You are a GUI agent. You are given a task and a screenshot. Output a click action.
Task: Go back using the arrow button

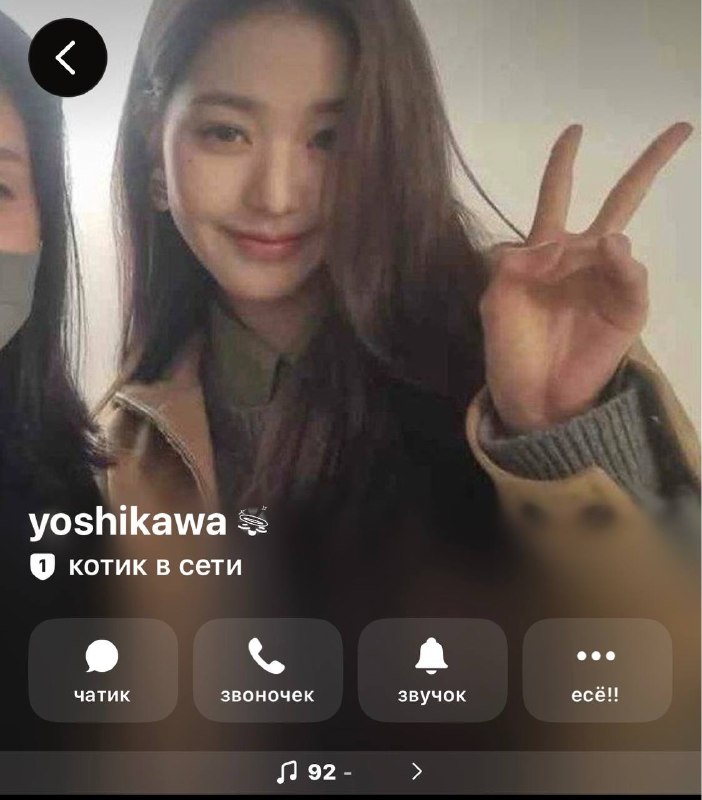click(68, 58)
